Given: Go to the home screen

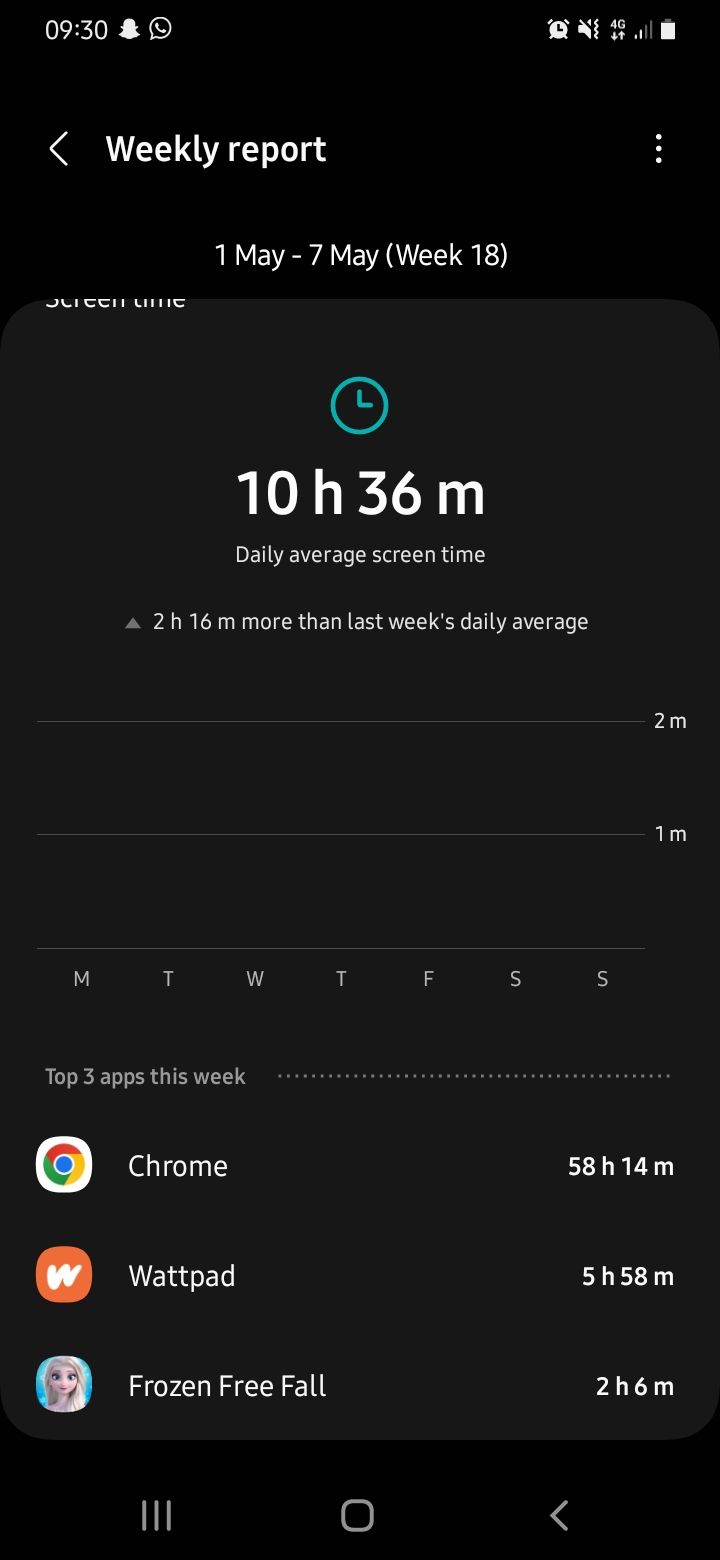Looking at the screenshot, I should [x=357, y=1515].
